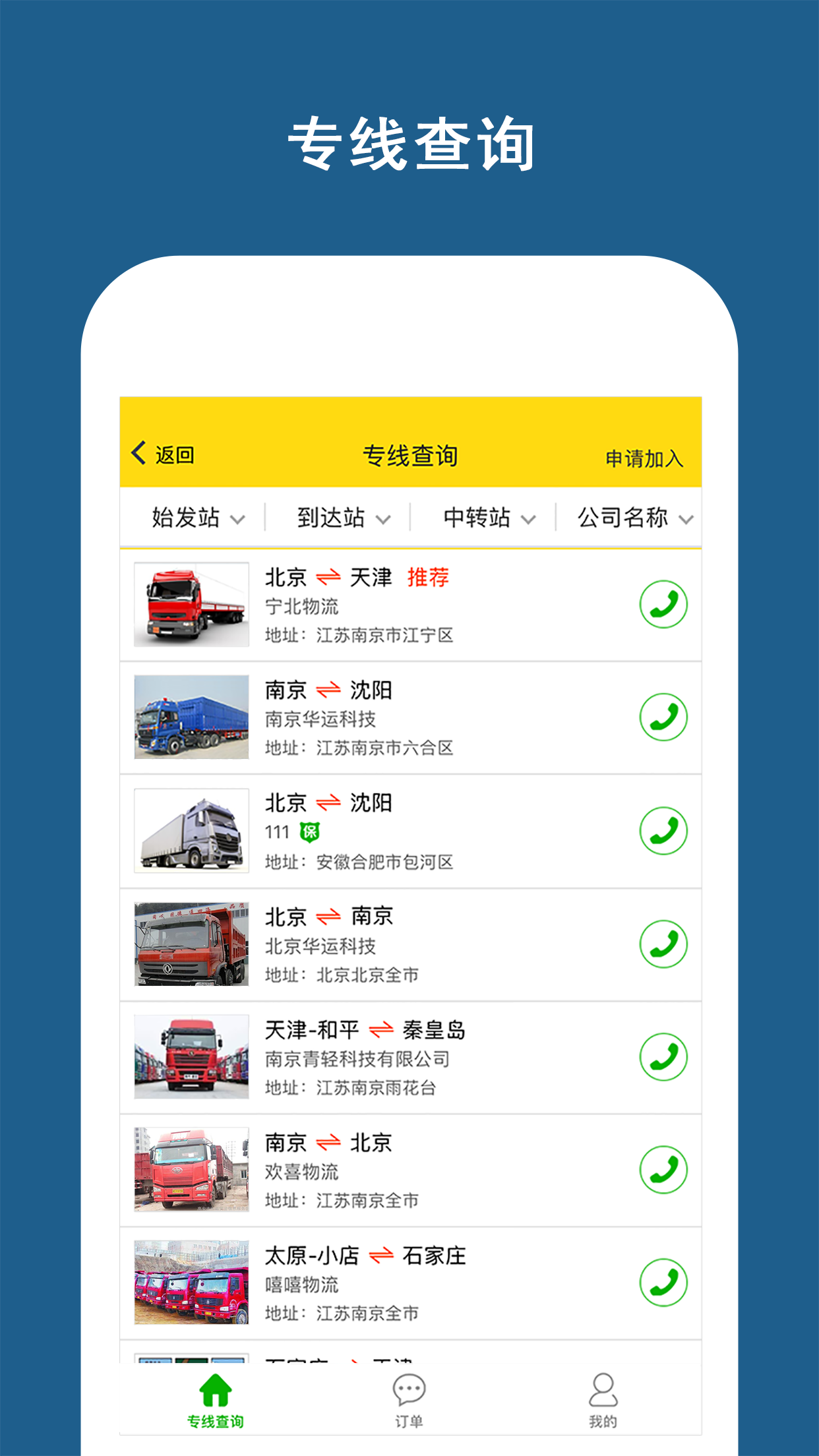819x1456 pixels.
Task: Call the 北京 to 沈阳 line carrier
Action: [663, 830]
